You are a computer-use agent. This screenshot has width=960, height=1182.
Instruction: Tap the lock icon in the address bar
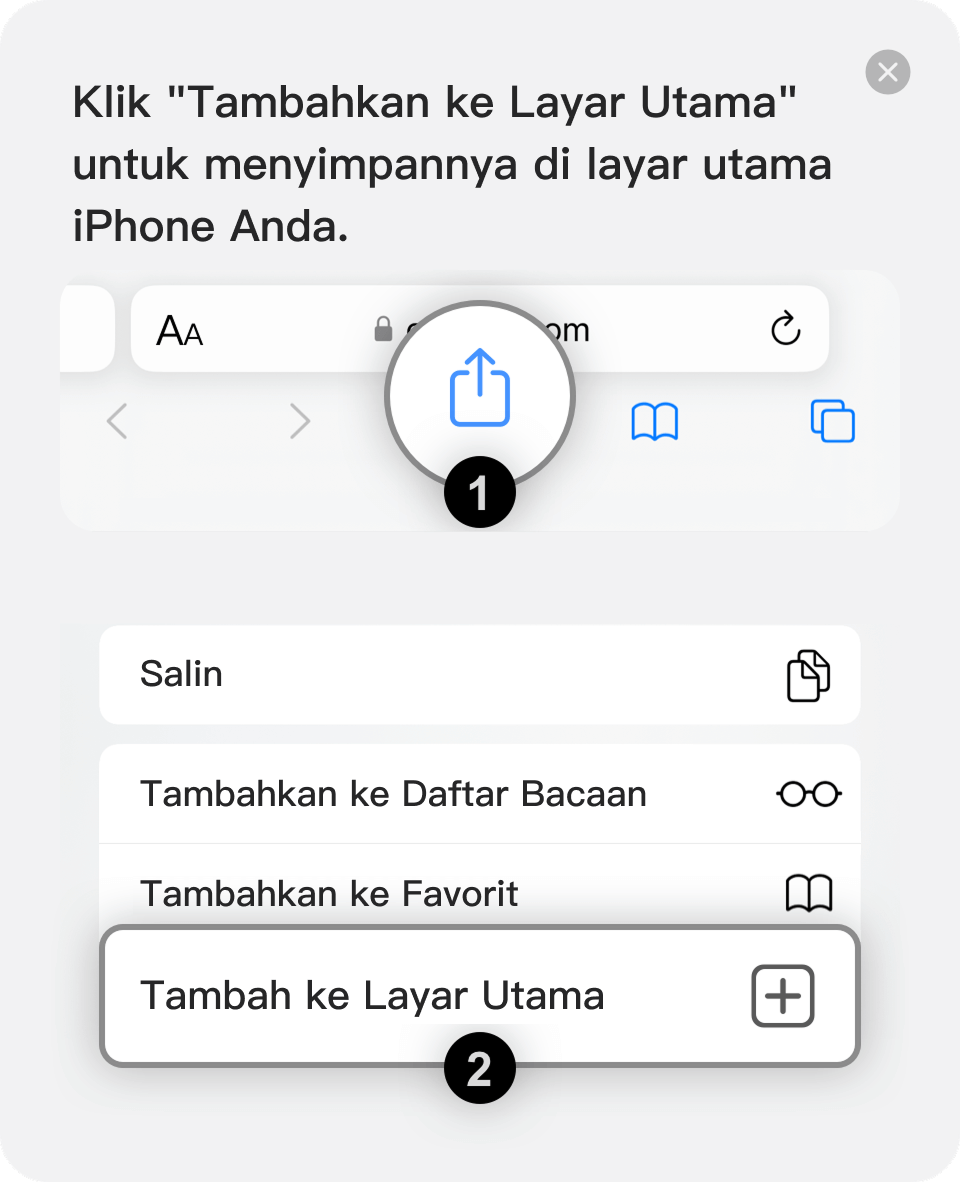[x=383, y=329]
